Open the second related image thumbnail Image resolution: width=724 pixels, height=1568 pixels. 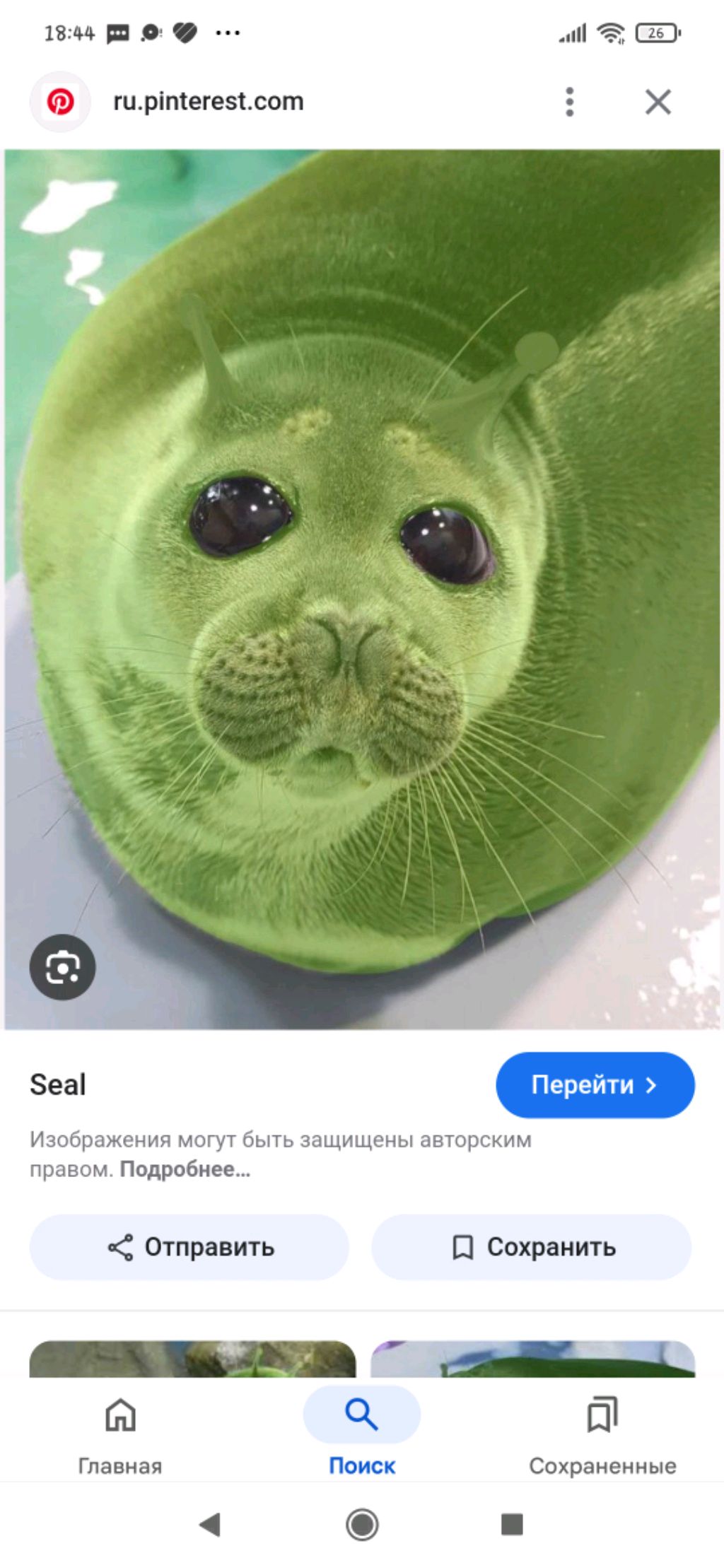(x=532, y=1359)
